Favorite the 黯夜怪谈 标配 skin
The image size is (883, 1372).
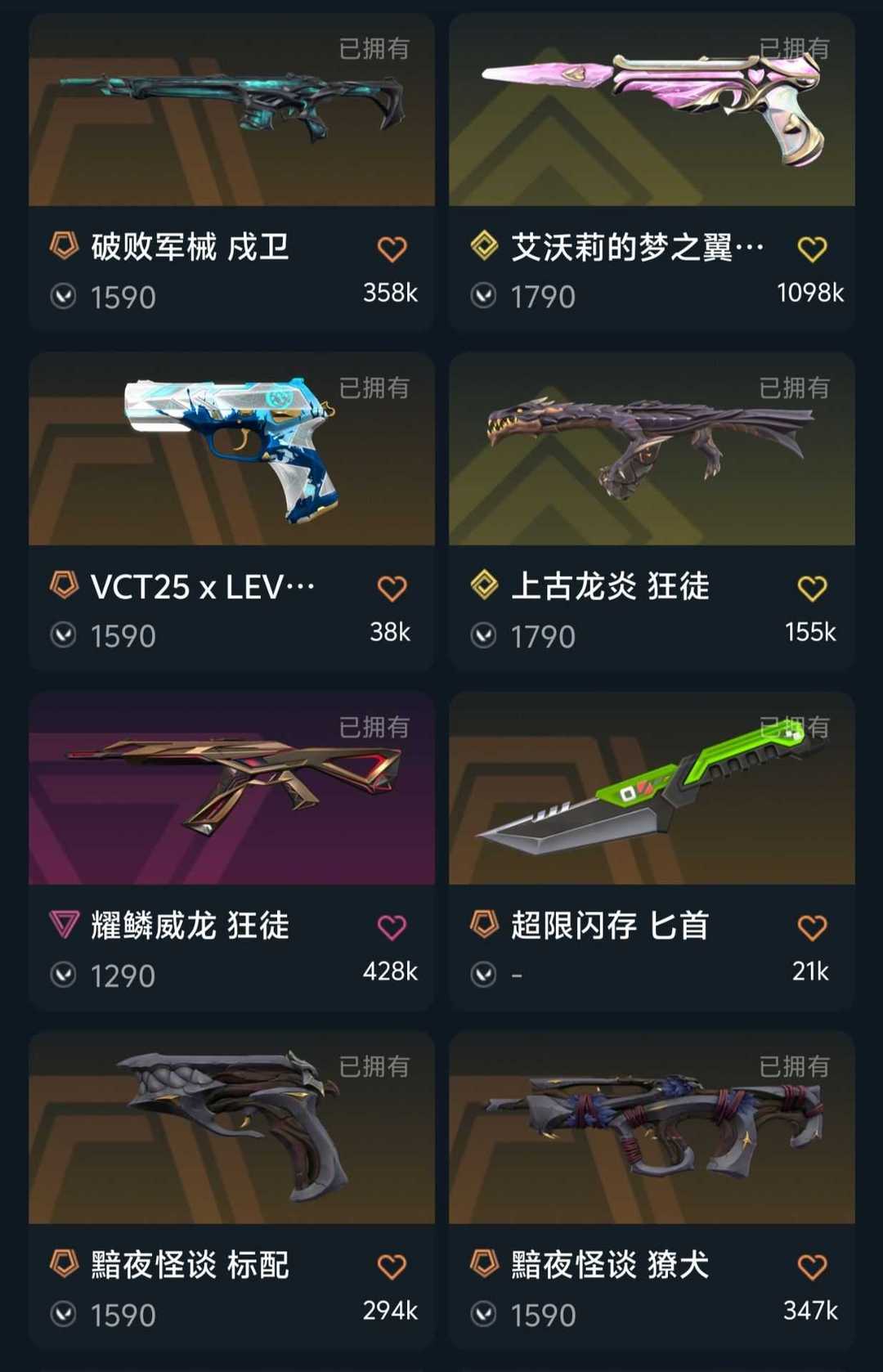[392, 1267]
